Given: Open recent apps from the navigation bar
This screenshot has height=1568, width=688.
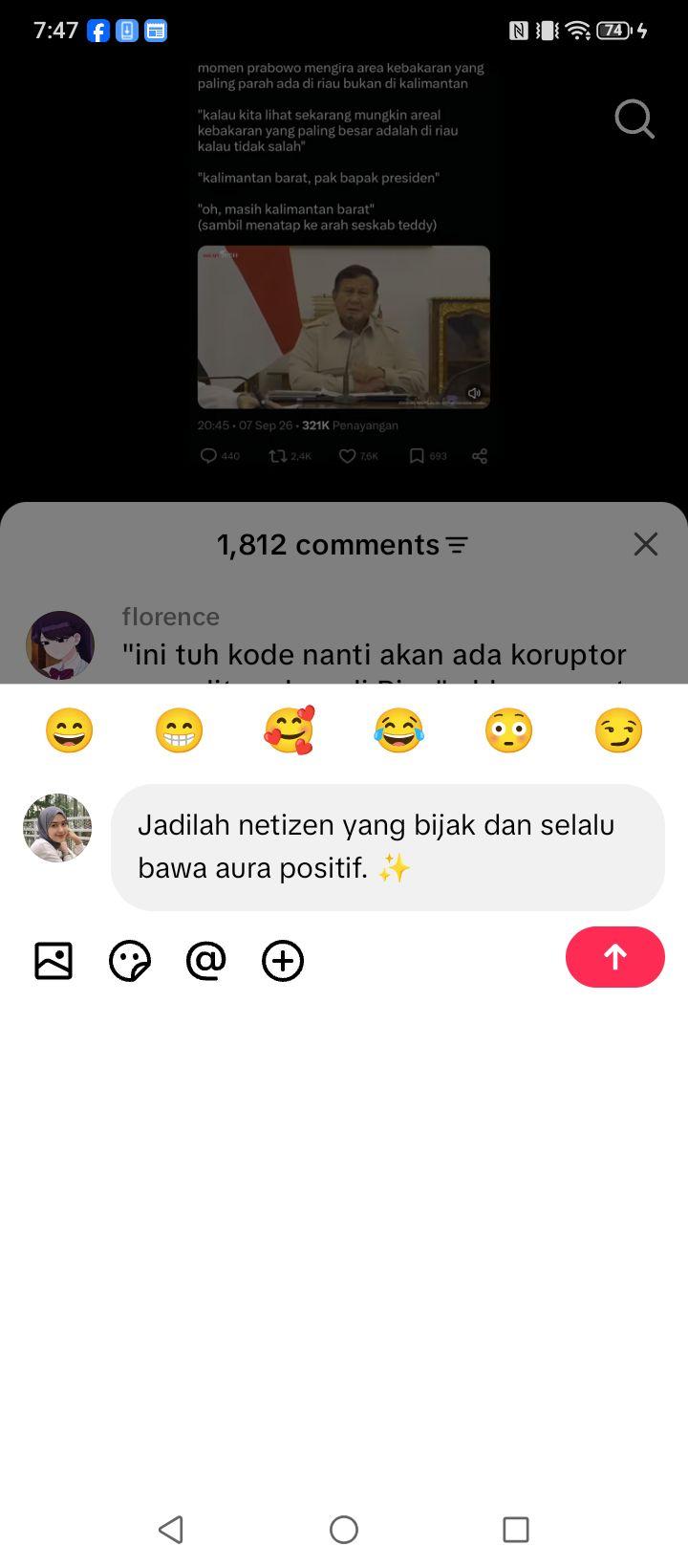Looking at the screenshot, I should 516,1530.
